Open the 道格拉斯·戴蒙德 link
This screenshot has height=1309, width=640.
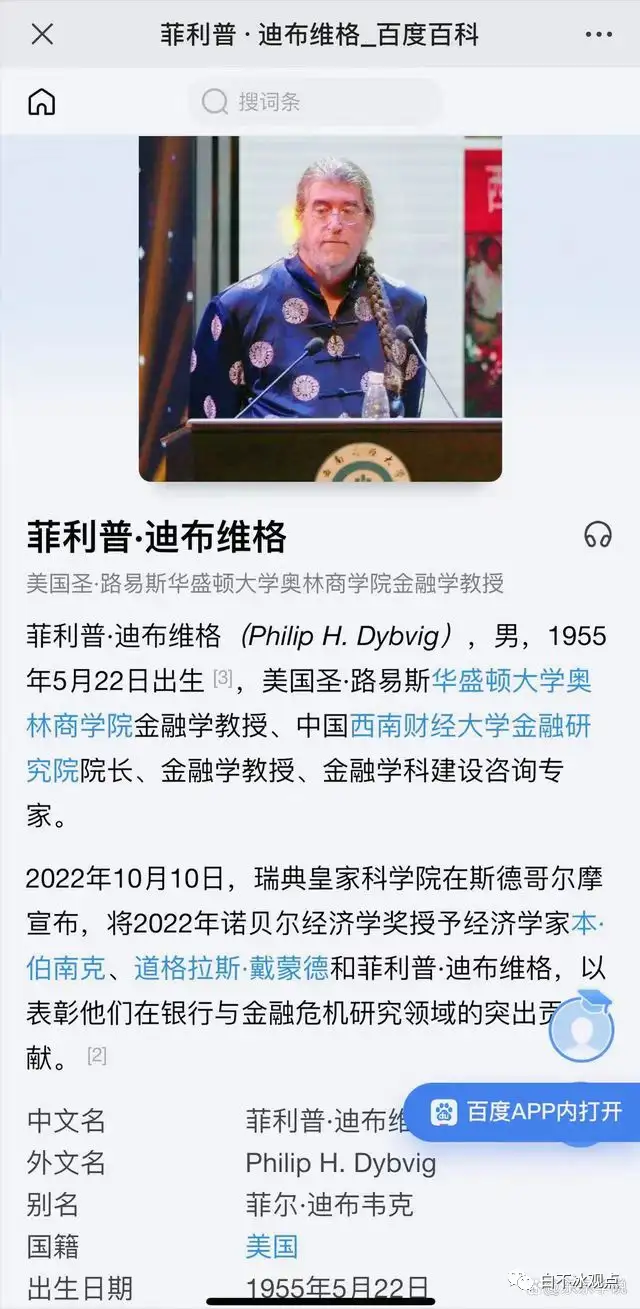(231, 968)
